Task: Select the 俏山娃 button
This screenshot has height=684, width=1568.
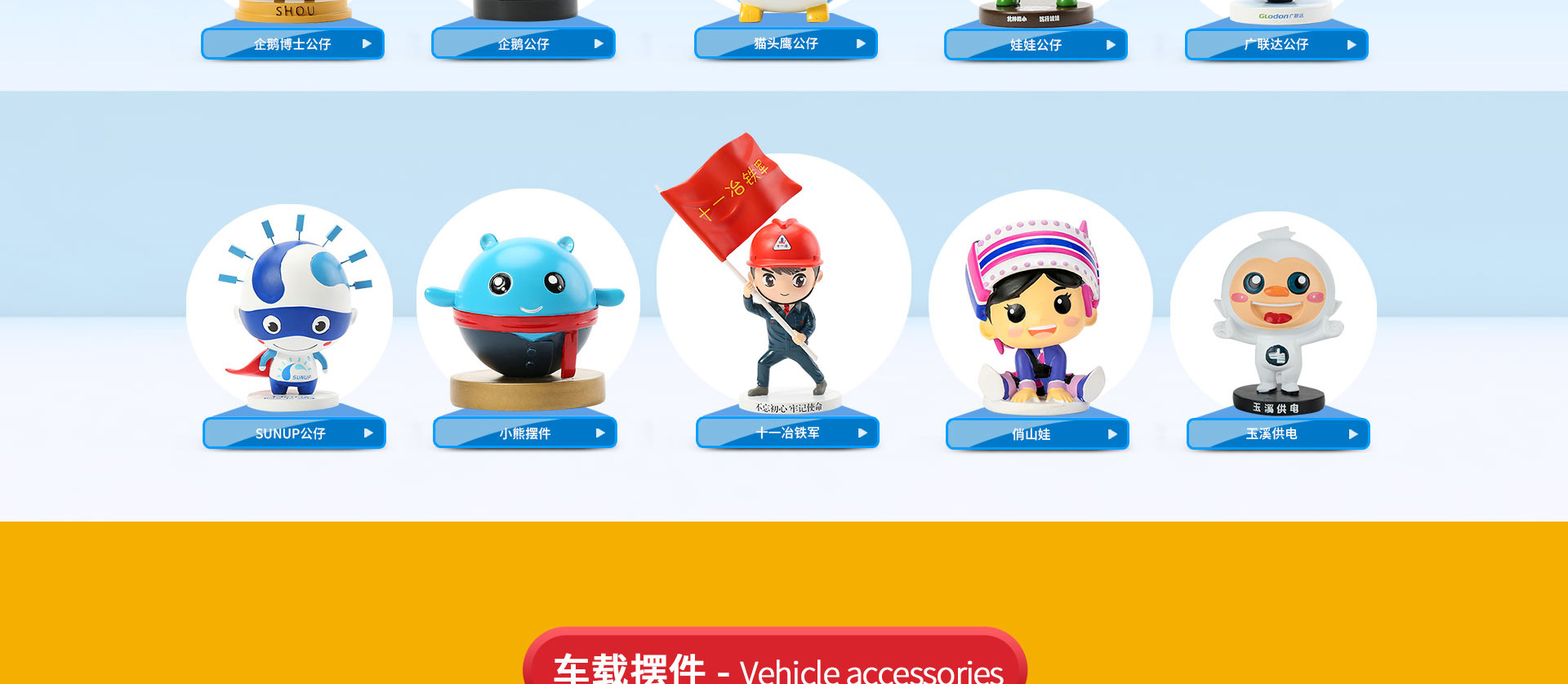Action: (1037, 434)
